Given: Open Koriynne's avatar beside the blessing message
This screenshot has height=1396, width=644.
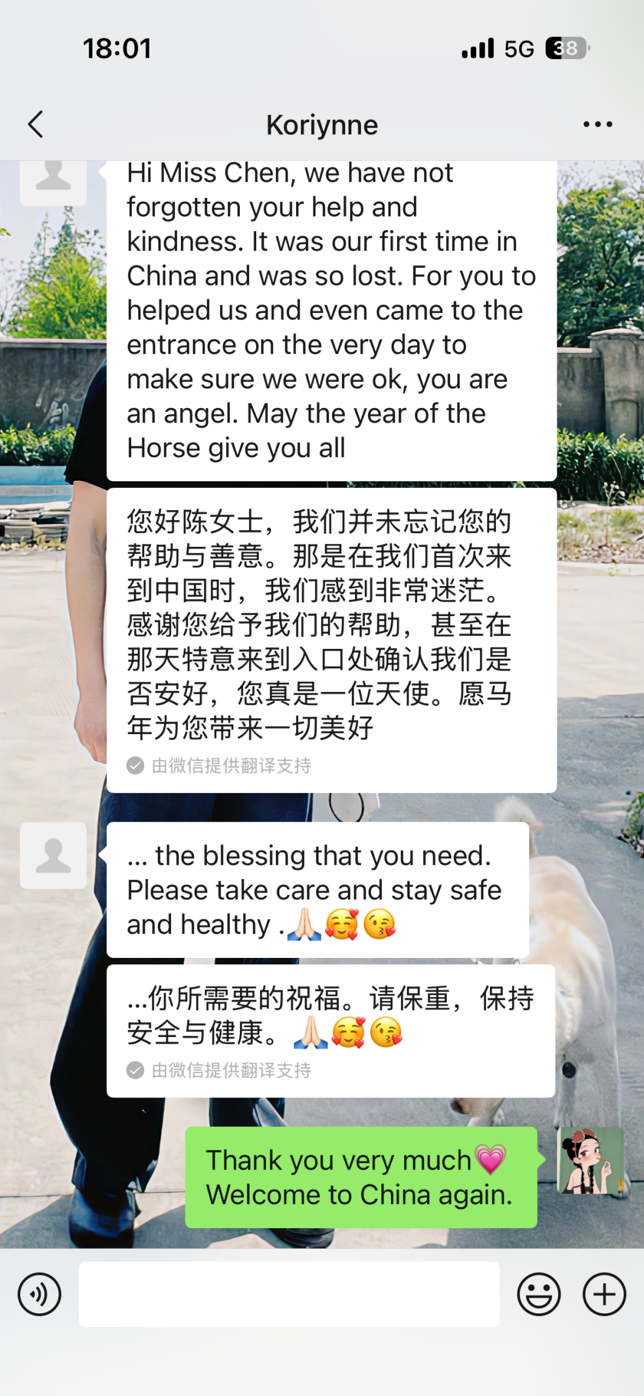Looking at the screenshot, I should click(53, 856).
